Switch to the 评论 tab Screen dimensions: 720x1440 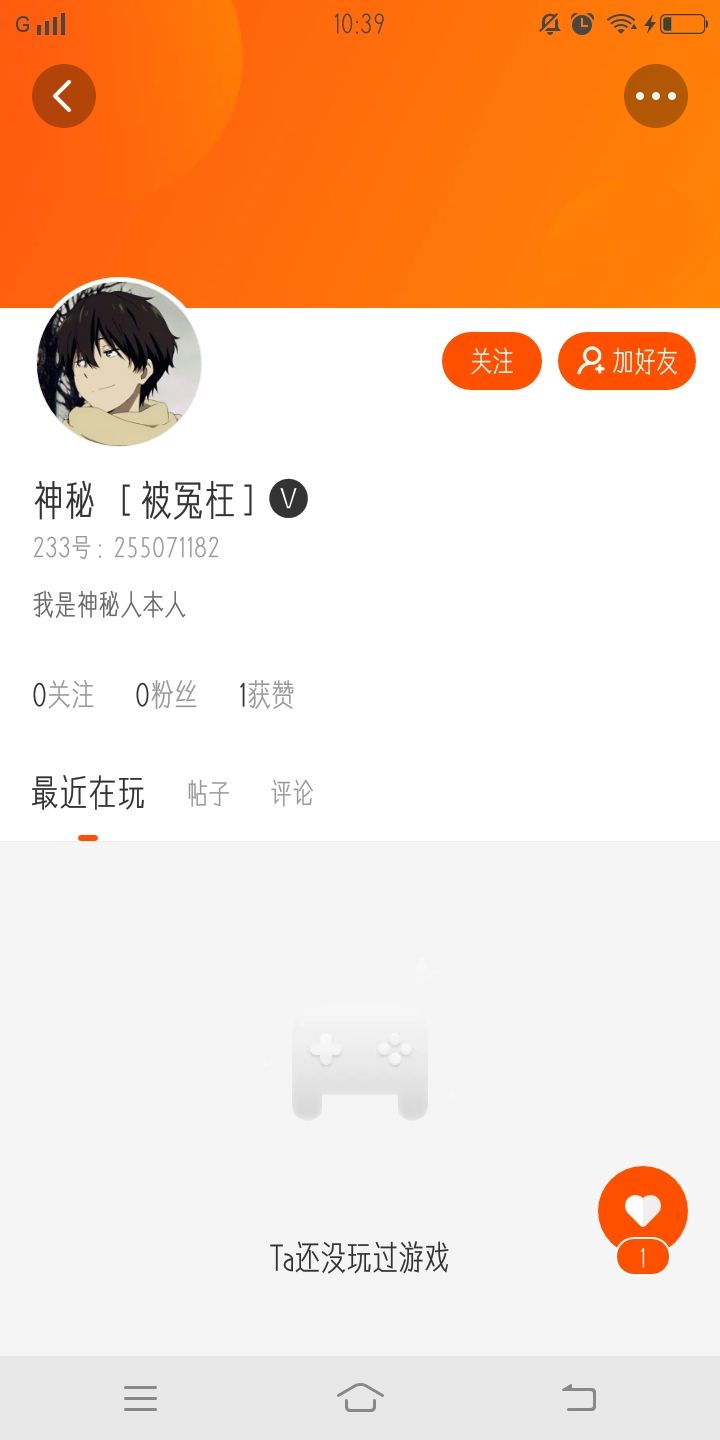point(292,794)
